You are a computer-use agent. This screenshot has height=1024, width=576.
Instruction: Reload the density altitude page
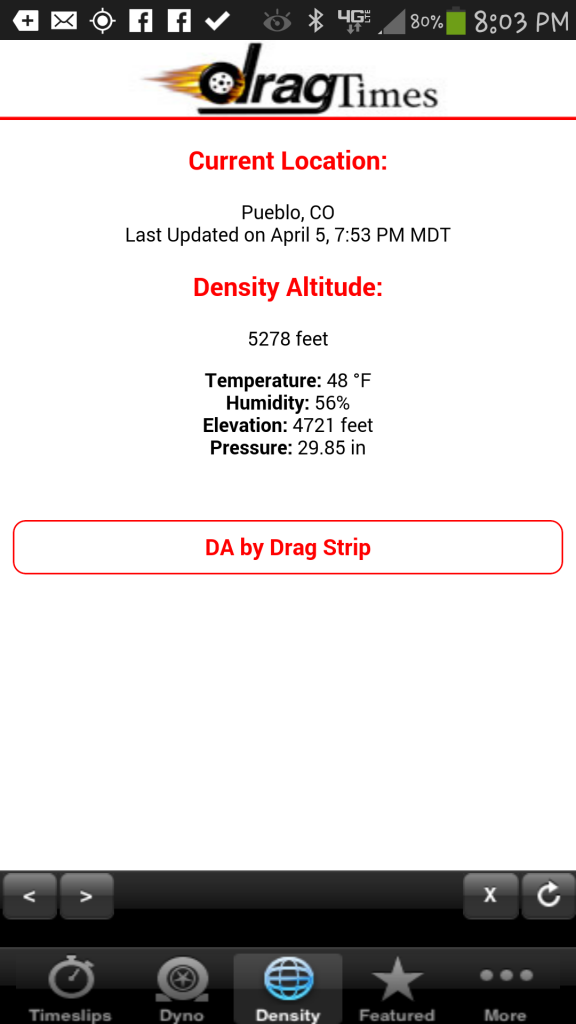(x=549, y=896)
